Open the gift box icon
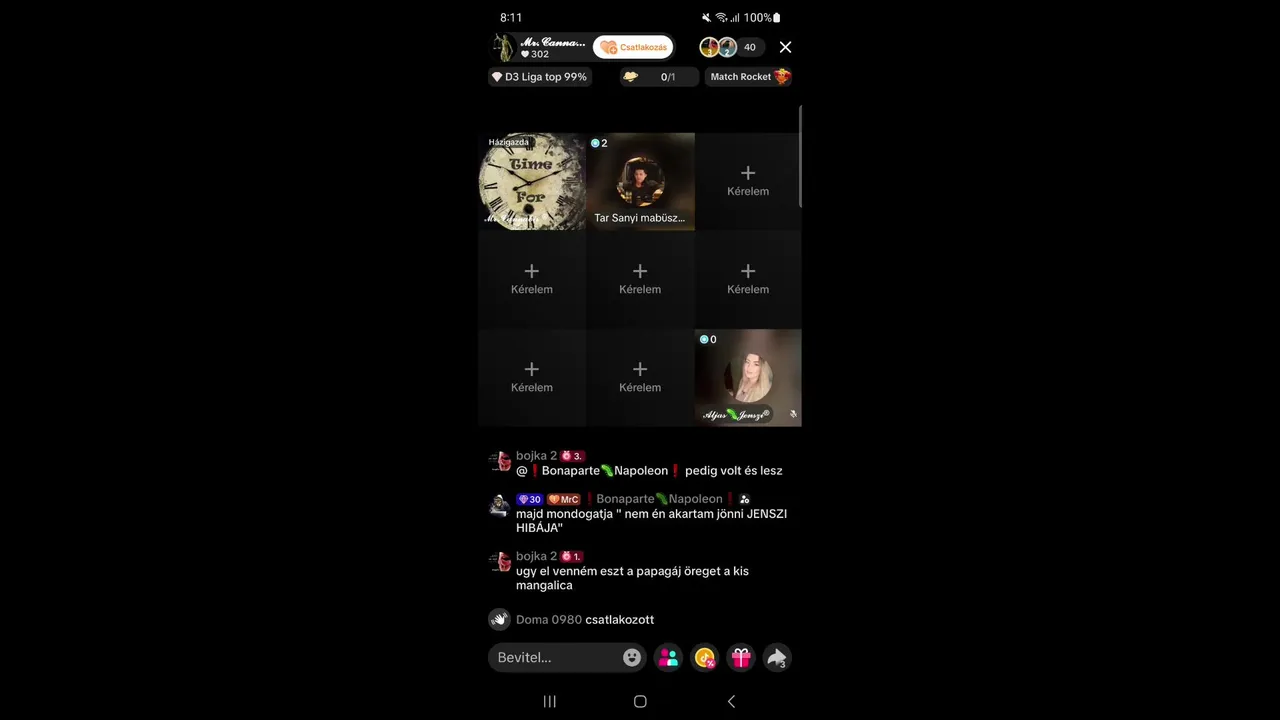The height and width of the screenshot is (720, 1280). (741, 657)
